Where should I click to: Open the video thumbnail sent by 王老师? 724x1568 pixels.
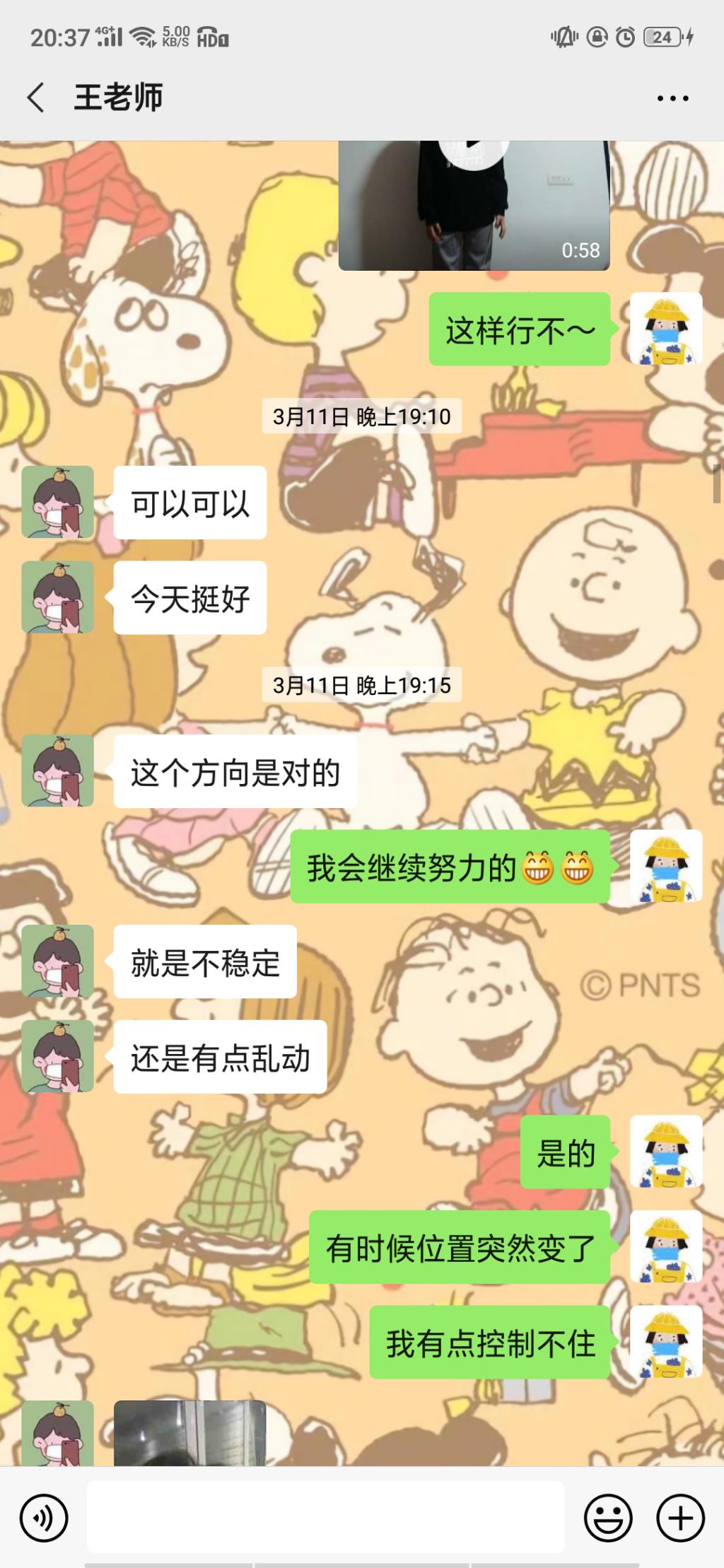189,1432
